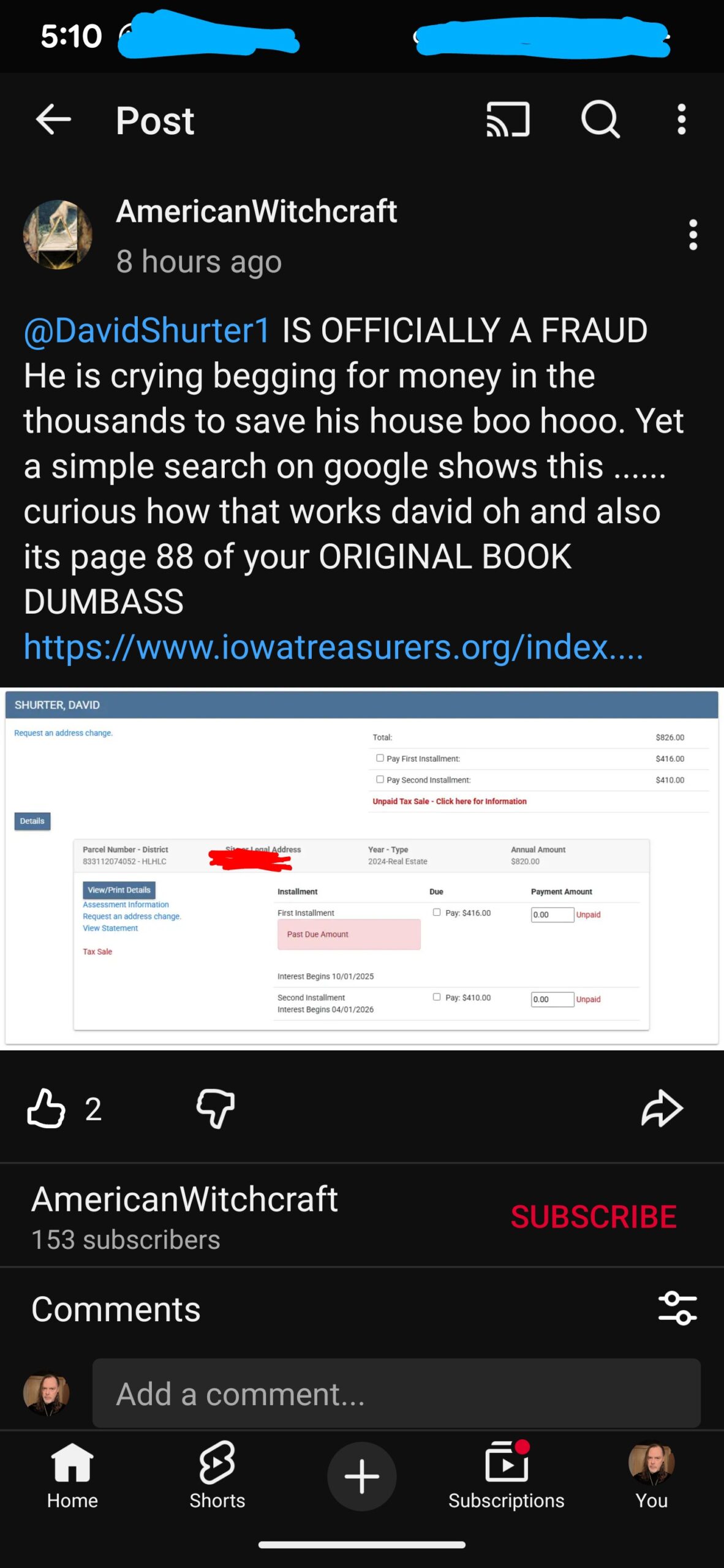Open the attached tax record image
The image size is (724, 1568).
361,867
